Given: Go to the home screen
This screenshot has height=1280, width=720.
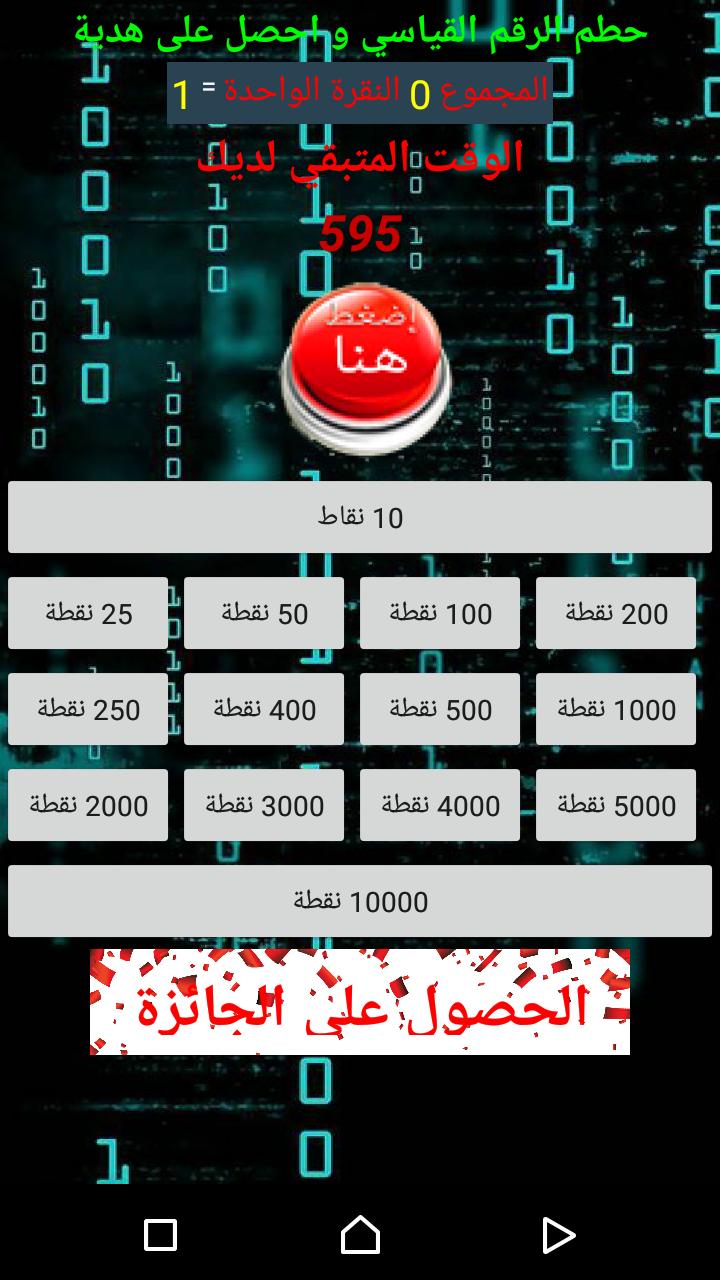Looking at the screenshot, I should pyautogui.click(x=360, y=1235).
